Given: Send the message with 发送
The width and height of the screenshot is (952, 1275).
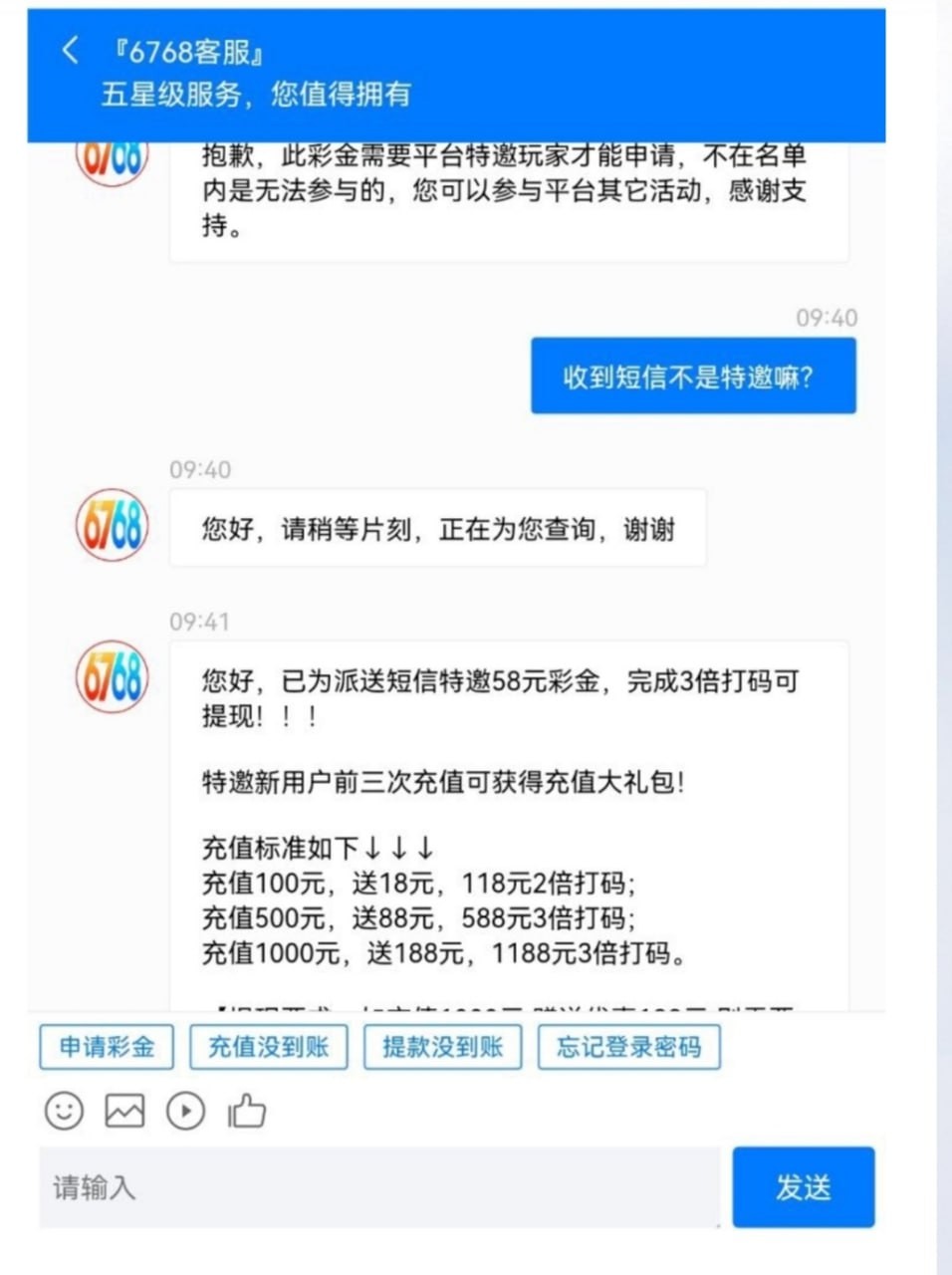Looking at the screenshot, I should (803, 1187).
